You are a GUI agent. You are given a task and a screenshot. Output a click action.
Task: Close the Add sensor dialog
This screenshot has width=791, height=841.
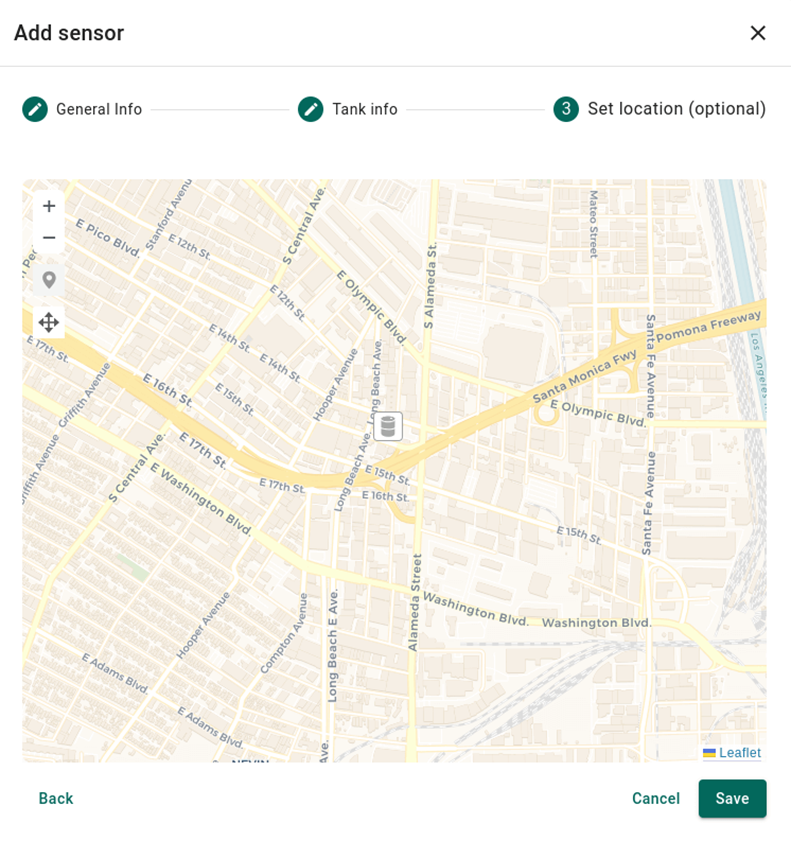[x=758, y=32]
